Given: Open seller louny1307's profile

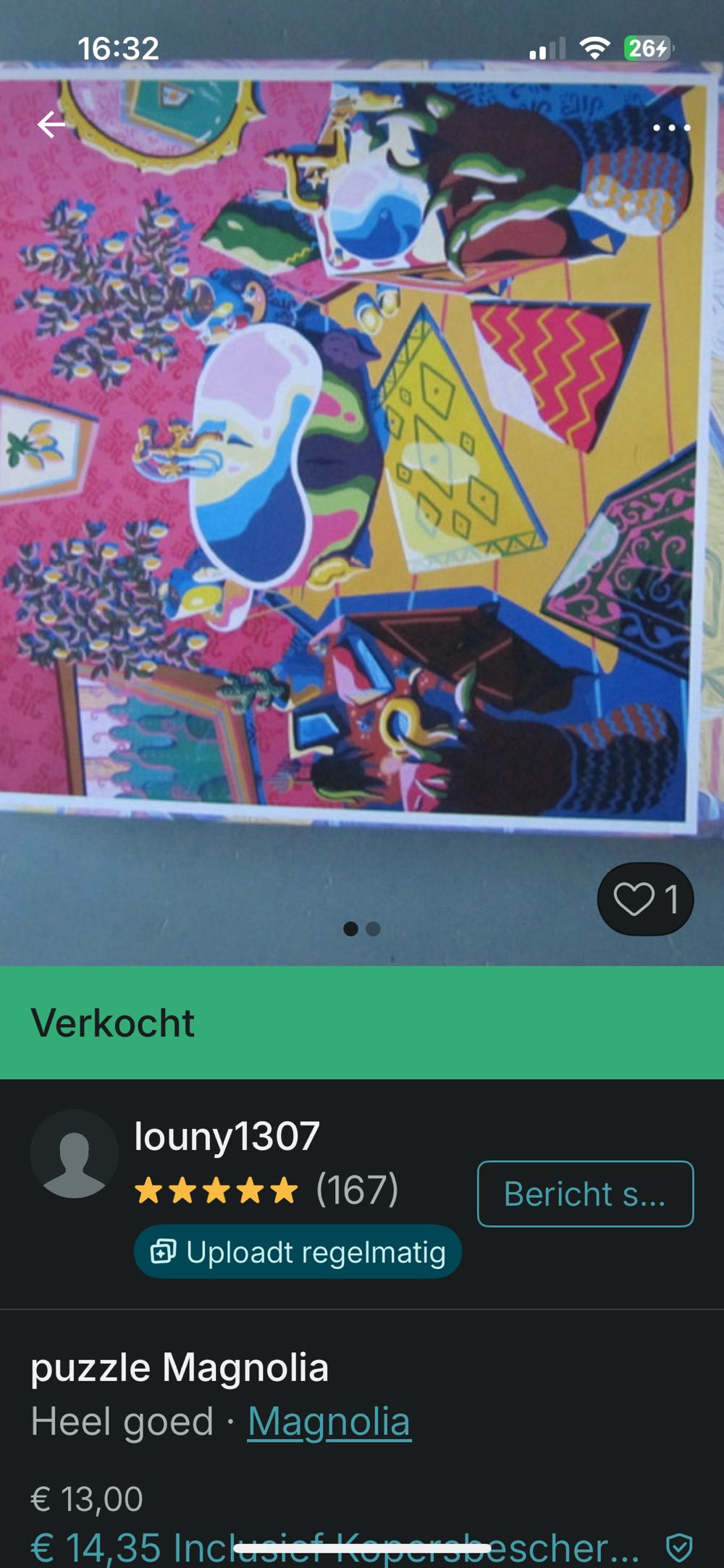Looking at the screenshot, I should (x=227, y=1136).
